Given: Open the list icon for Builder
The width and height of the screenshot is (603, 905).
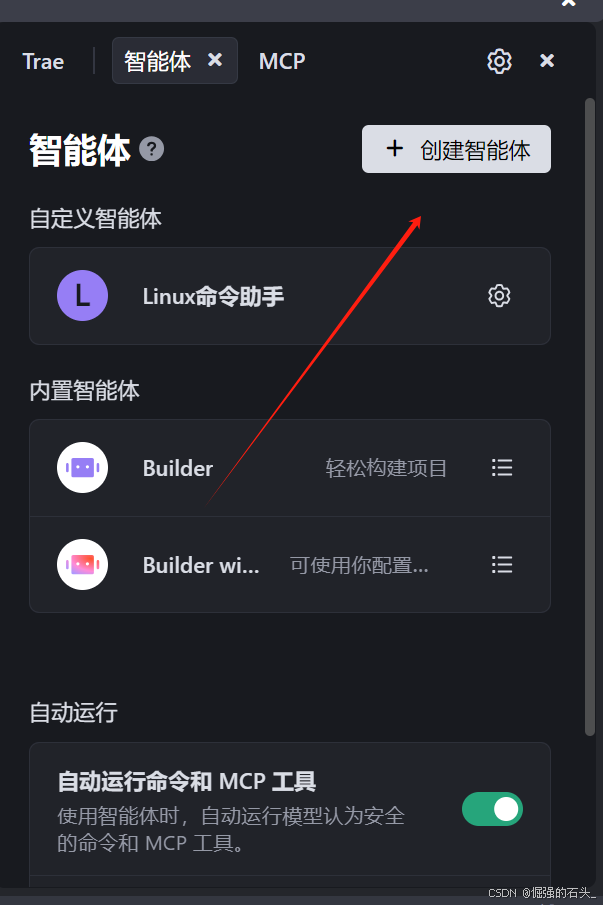Looking at the screenshot, I should [x=502, y=468].
